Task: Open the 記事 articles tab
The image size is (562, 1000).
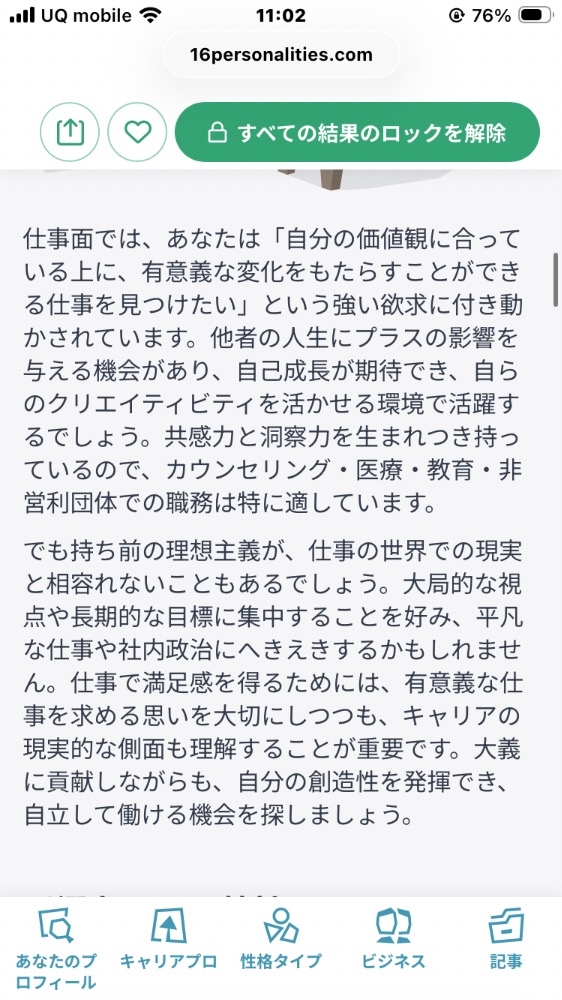Action: click(x=506, y=939)
